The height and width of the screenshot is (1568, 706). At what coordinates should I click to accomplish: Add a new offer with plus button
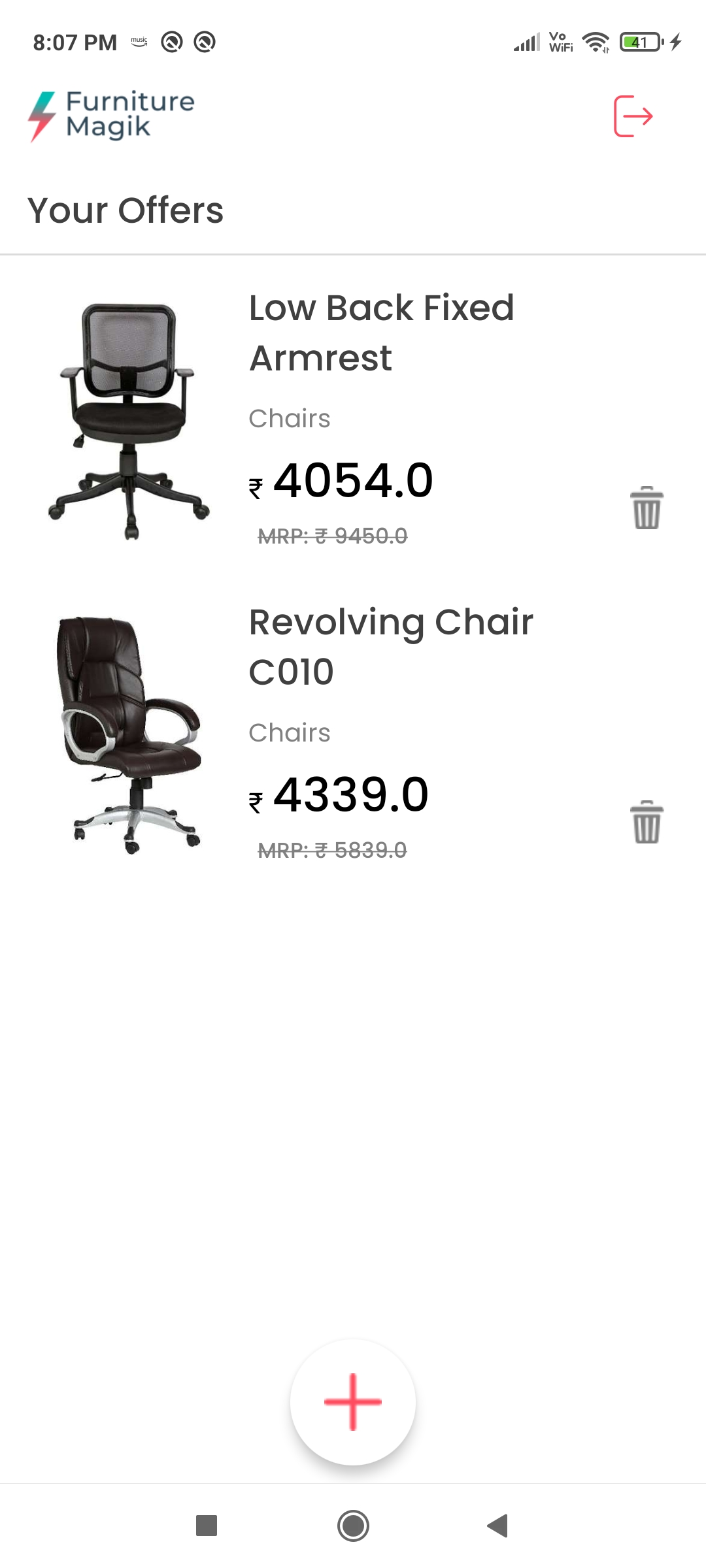click(x=353, y=1401)
